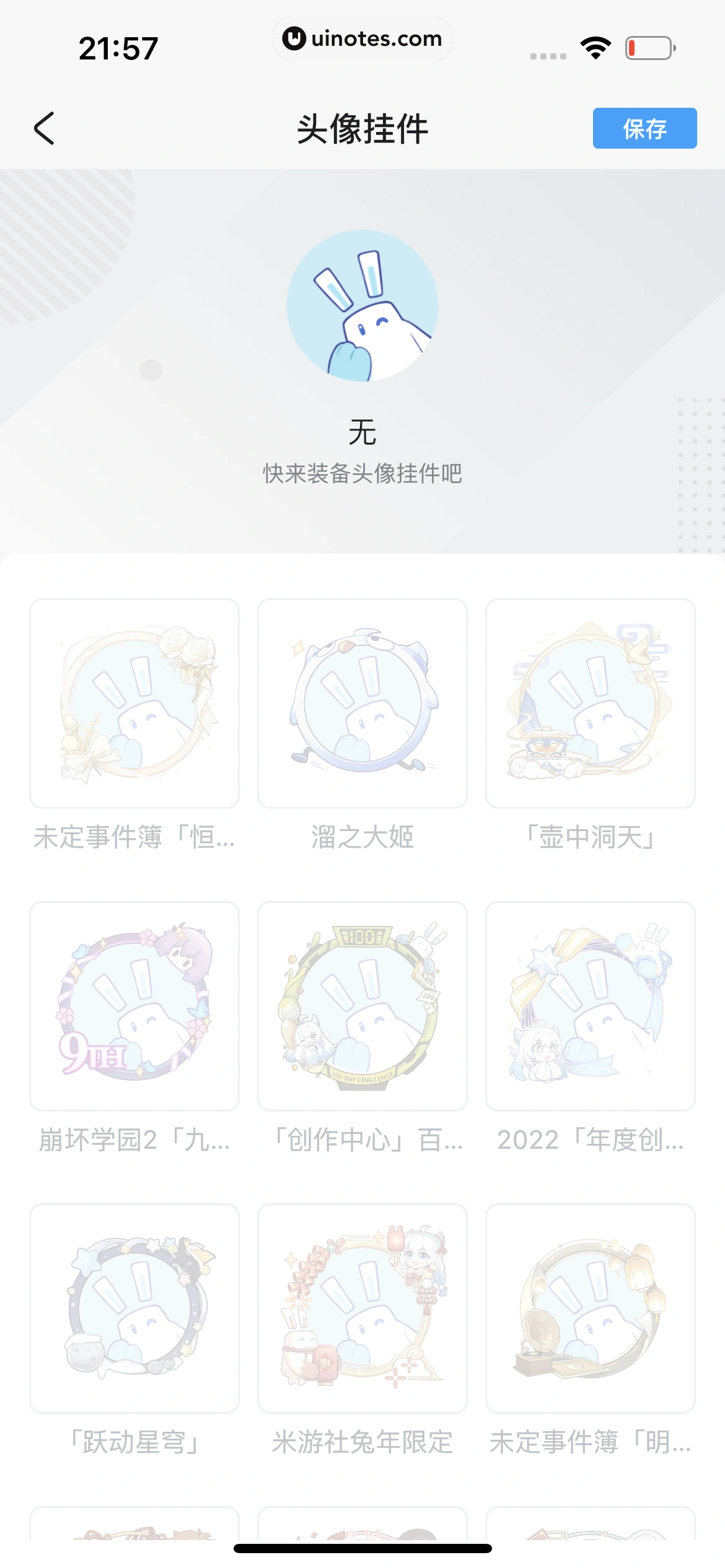Pick the 2022「年度创… avatar frame
This screenshot has height=1568, width=725.
coord(591,1006)
